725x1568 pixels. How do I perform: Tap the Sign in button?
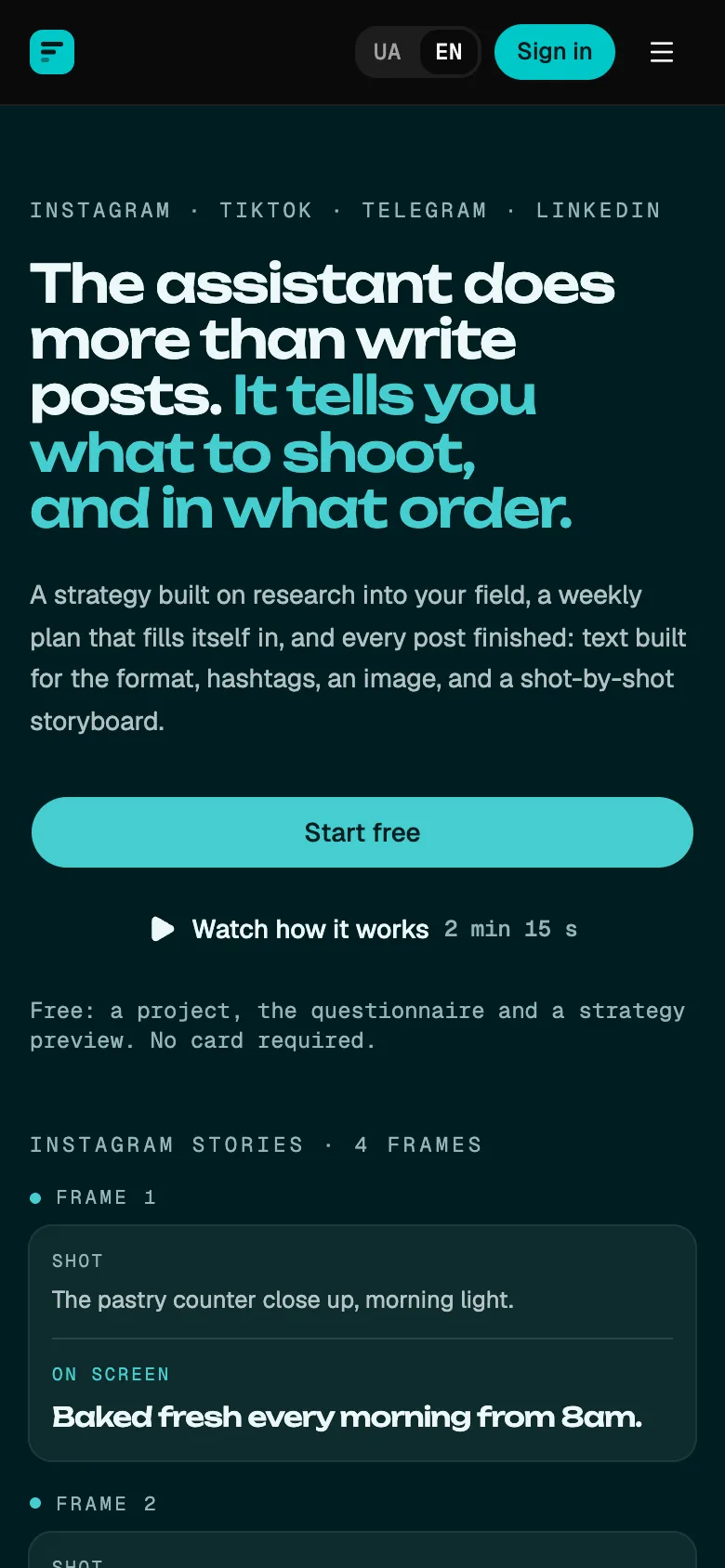555,52
